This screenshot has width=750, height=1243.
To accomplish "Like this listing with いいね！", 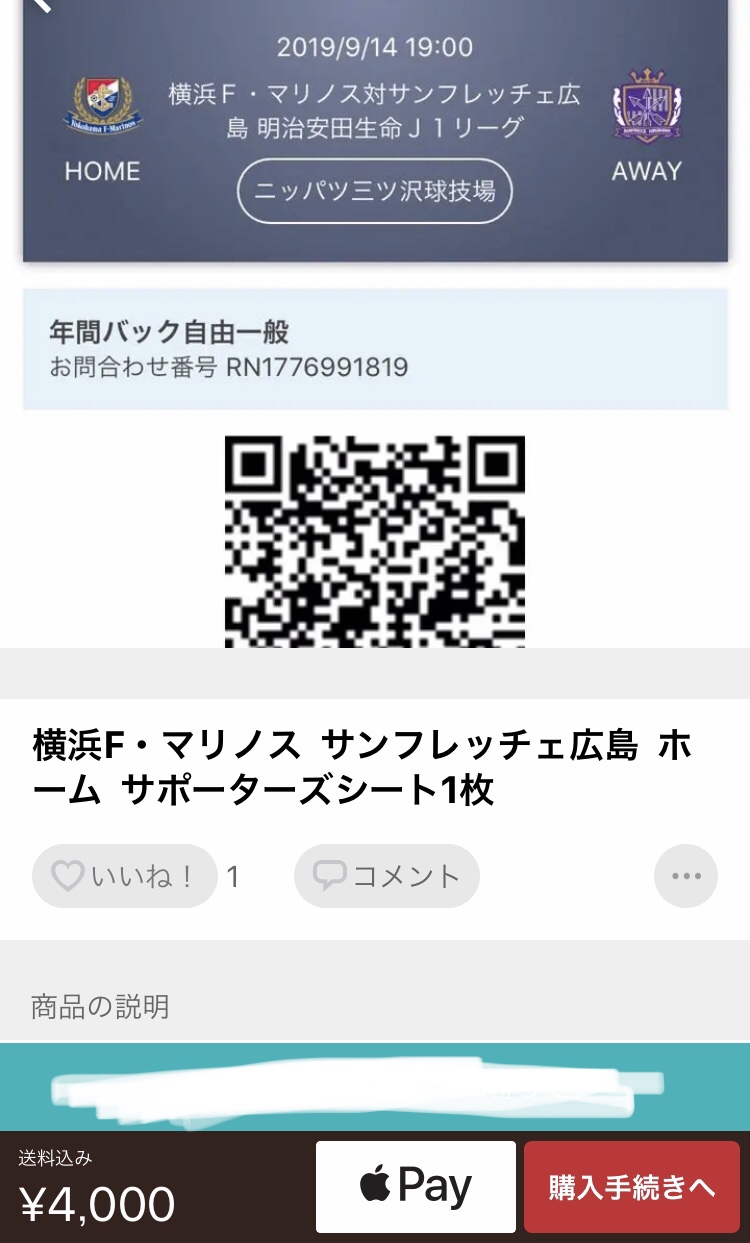I will [125, 876].
